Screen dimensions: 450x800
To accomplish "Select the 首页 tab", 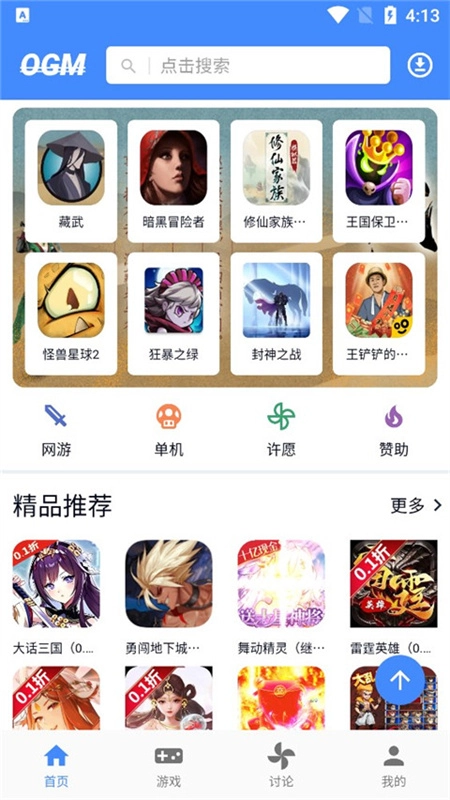I will 56,766.
